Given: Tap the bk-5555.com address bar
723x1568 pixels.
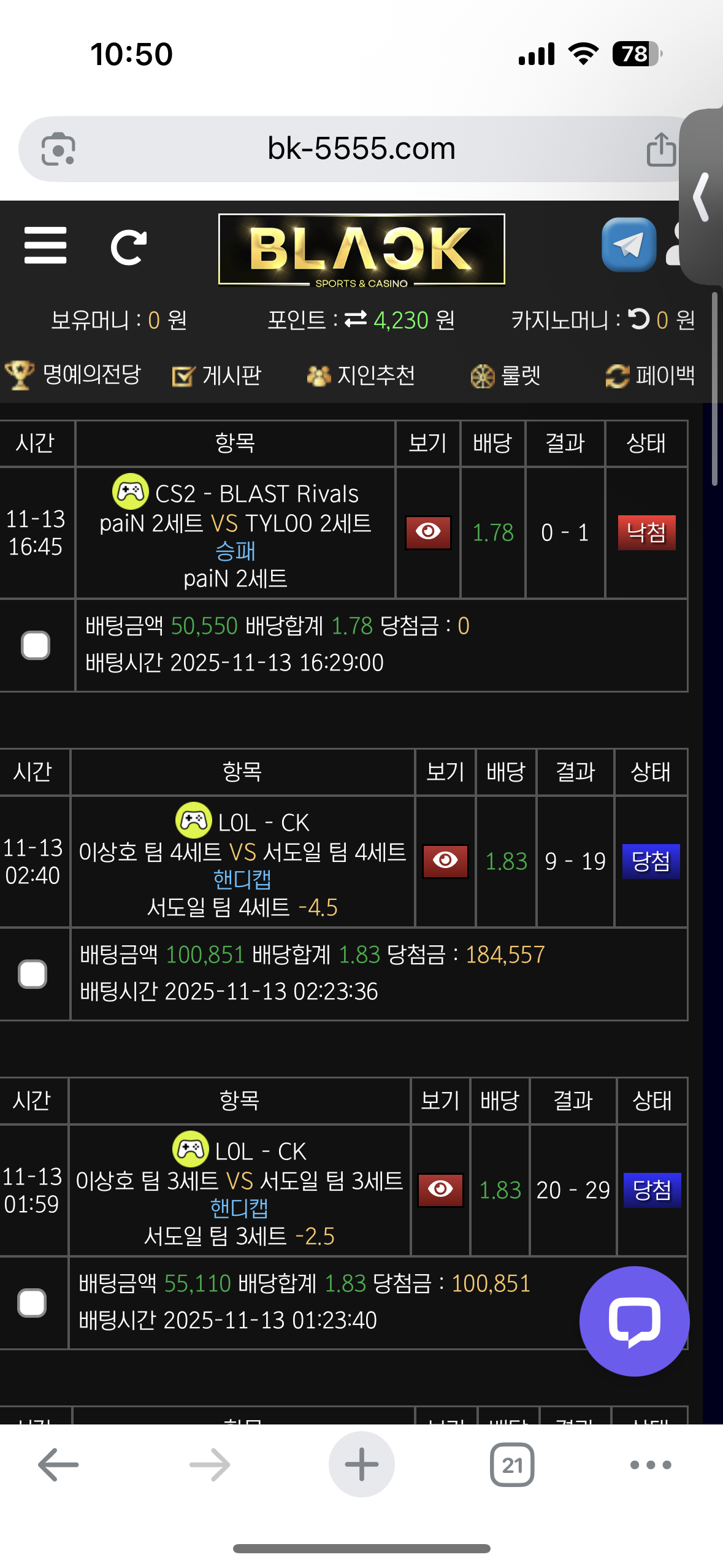Looking at the screenshot, I should (x=361, y=149).
